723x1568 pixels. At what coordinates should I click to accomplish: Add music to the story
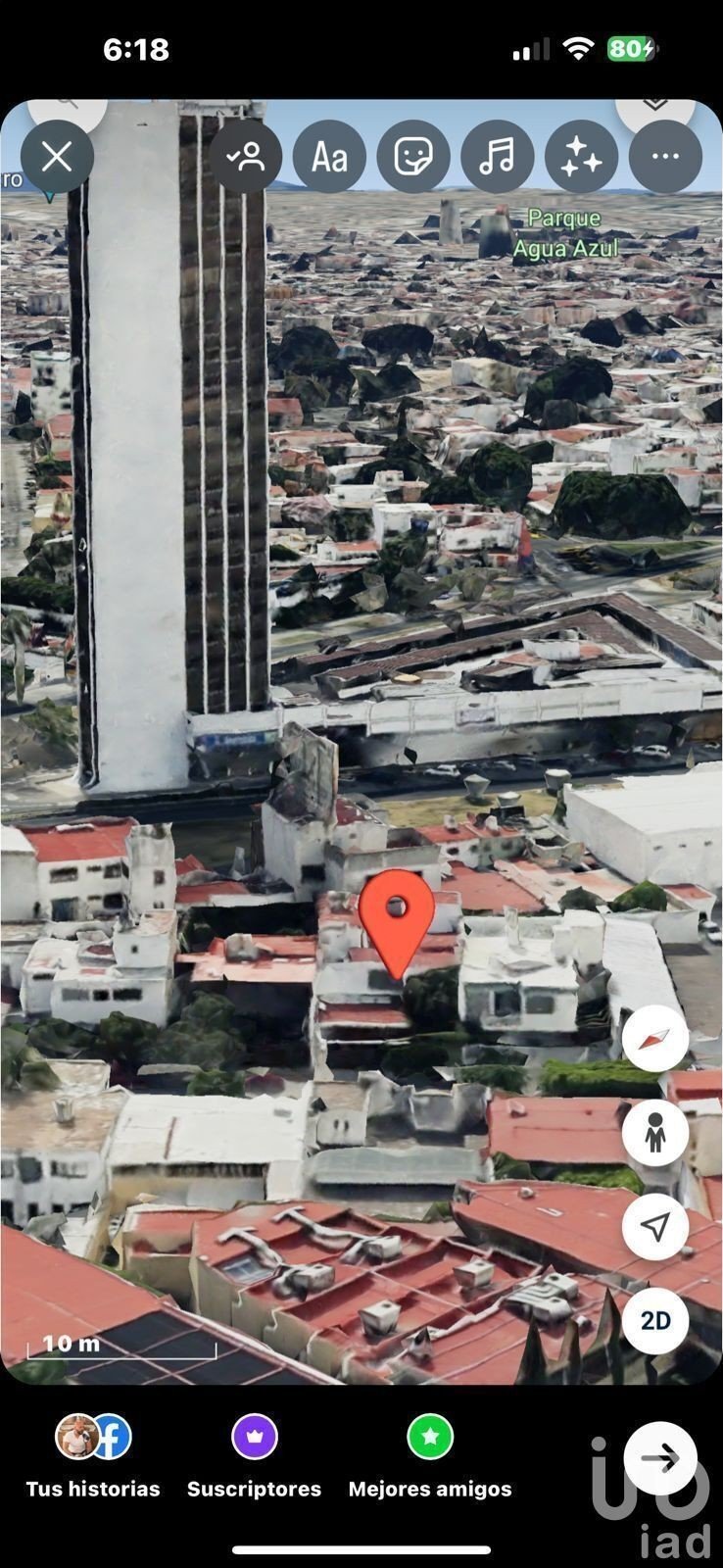498,157
